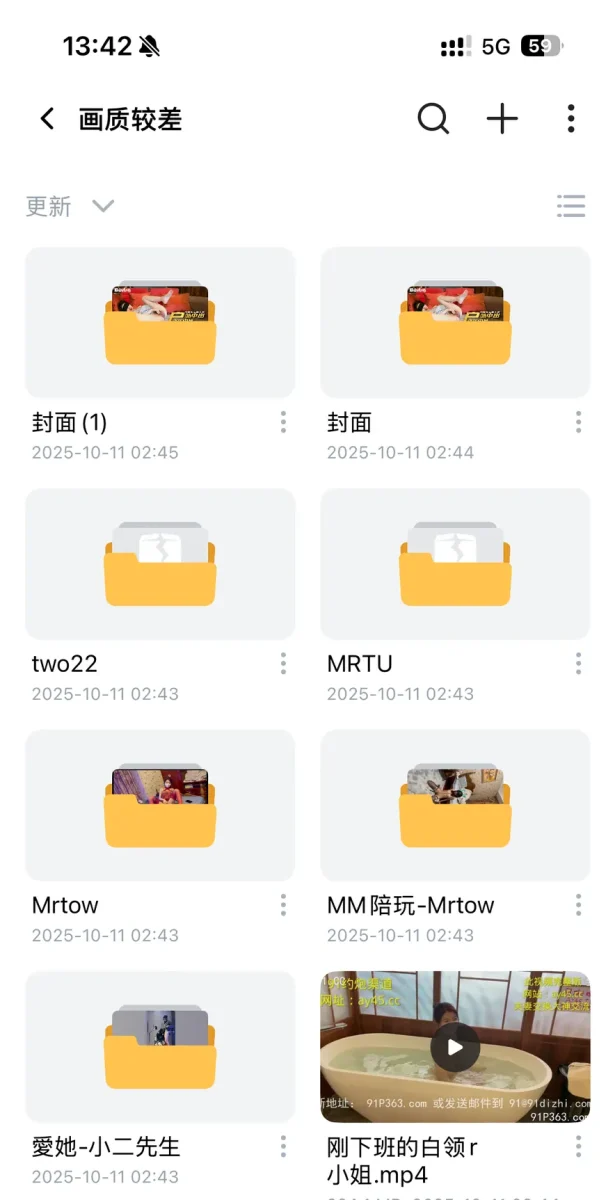
Task: Tap the plus icon to add new
Action: click(502, 119)
